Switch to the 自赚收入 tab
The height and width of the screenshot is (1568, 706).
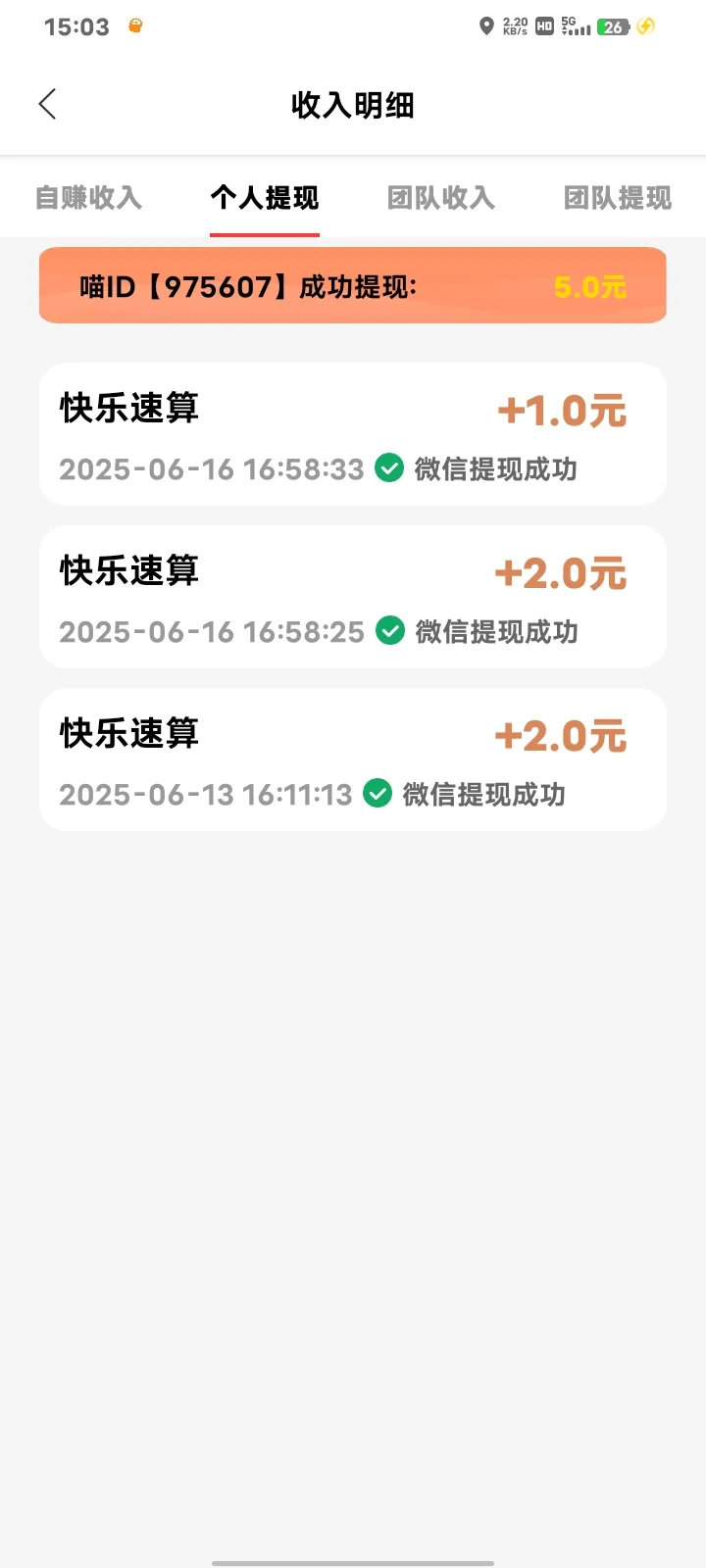point(88,198)
